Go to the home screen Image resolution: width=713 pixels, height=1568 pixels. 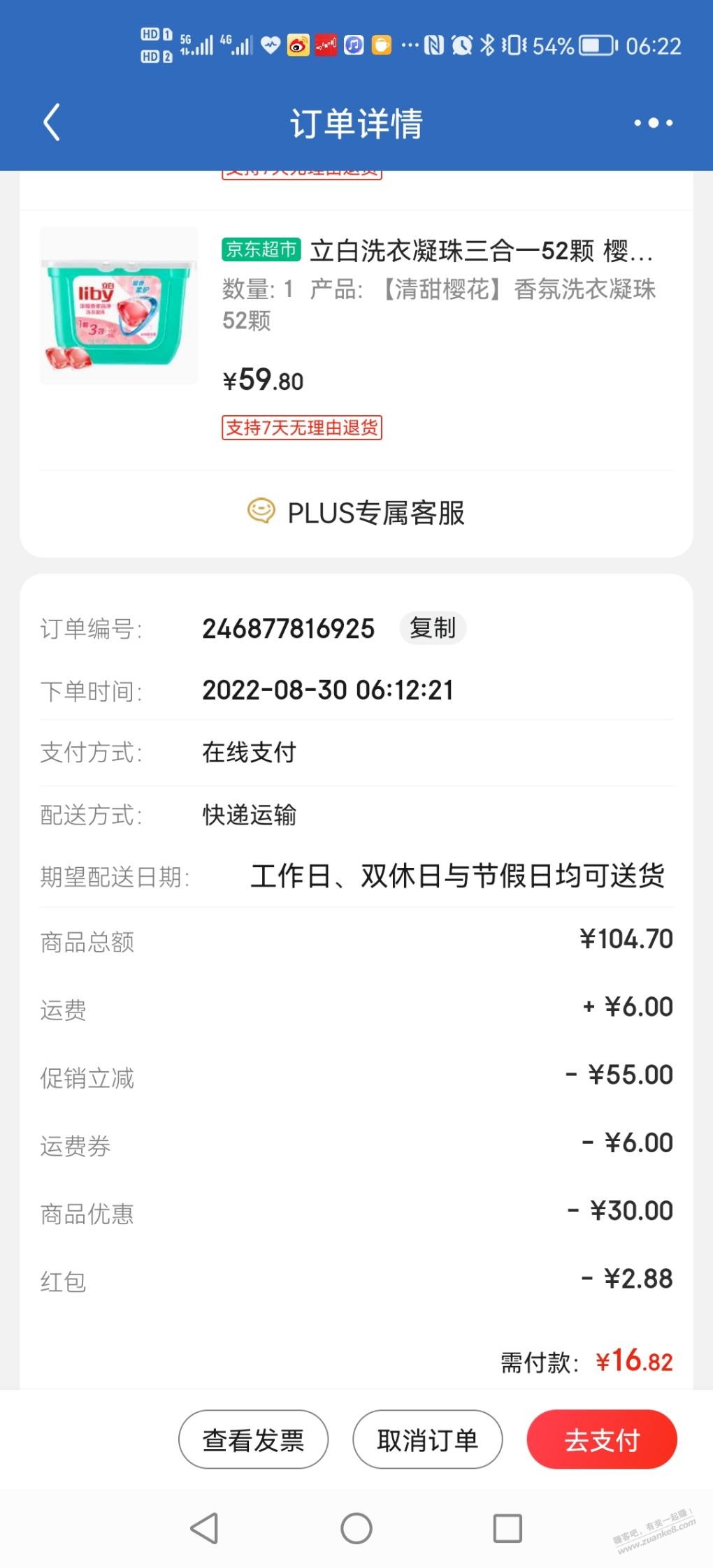tap(356, 1528)
